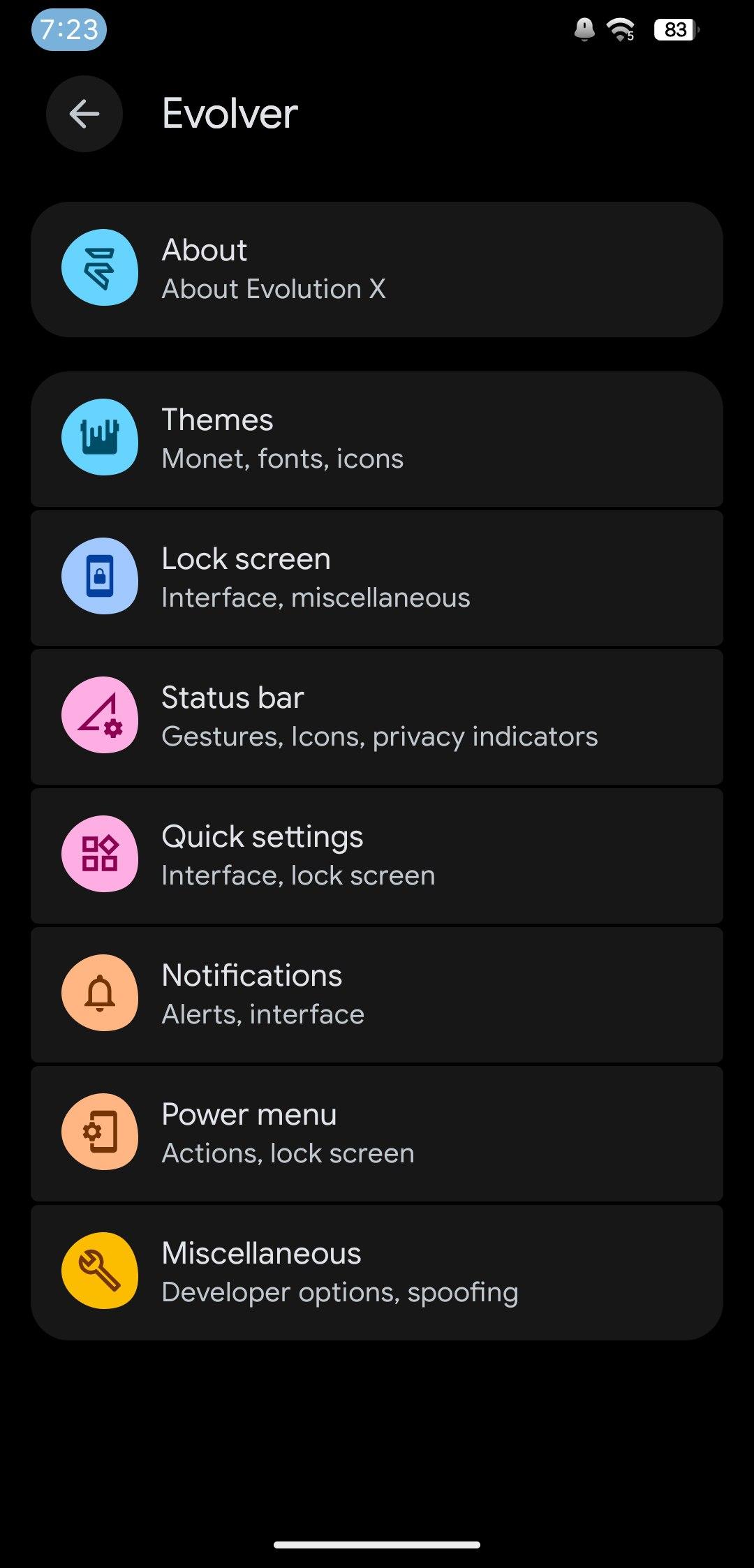Open Quick settings options
This screenshot has width=754, height=1568.
377,855
